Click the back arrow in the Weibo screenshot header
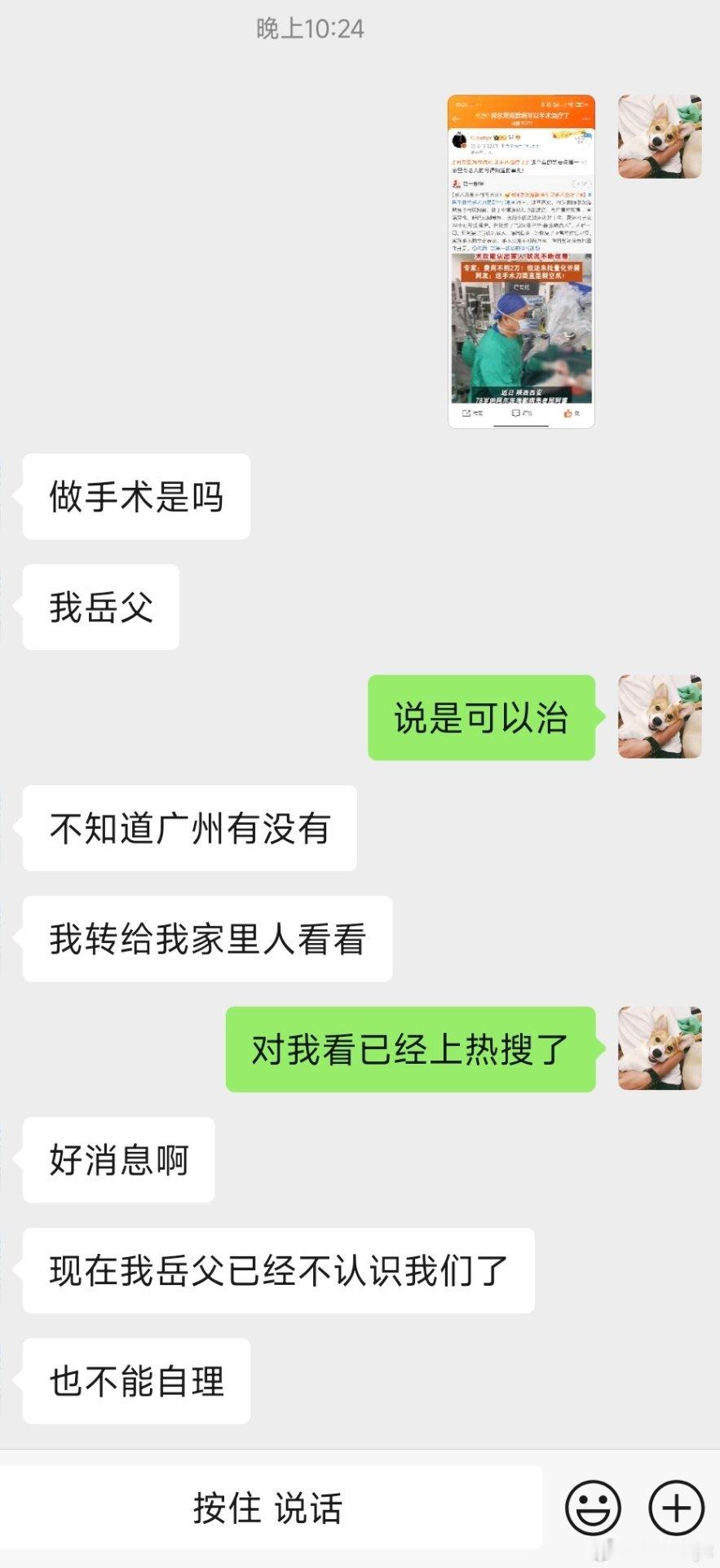The height and width of the screenshot is (1568, 720). [x=457, y=117]
